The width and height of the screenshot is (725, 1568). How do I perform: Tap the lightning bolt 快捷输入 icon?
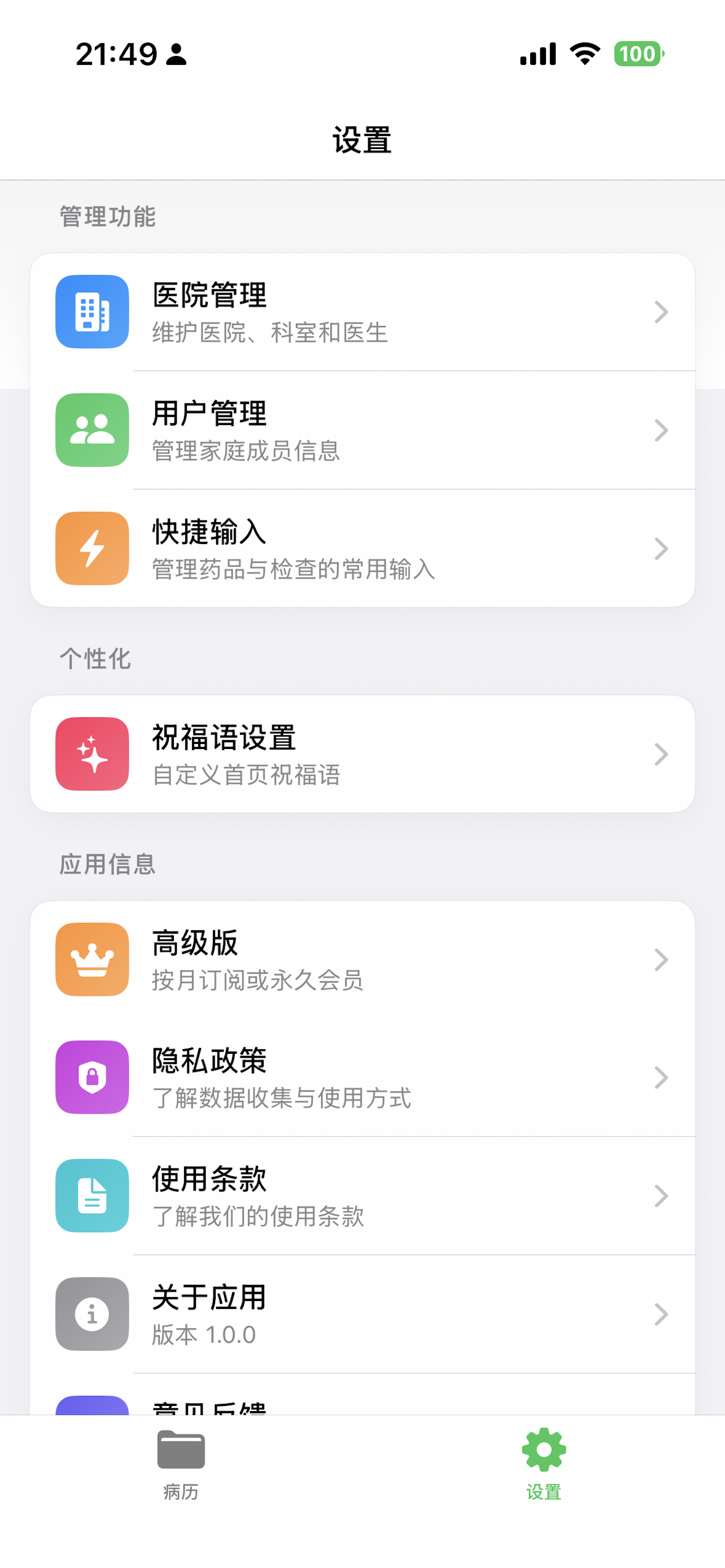[92, 549]
